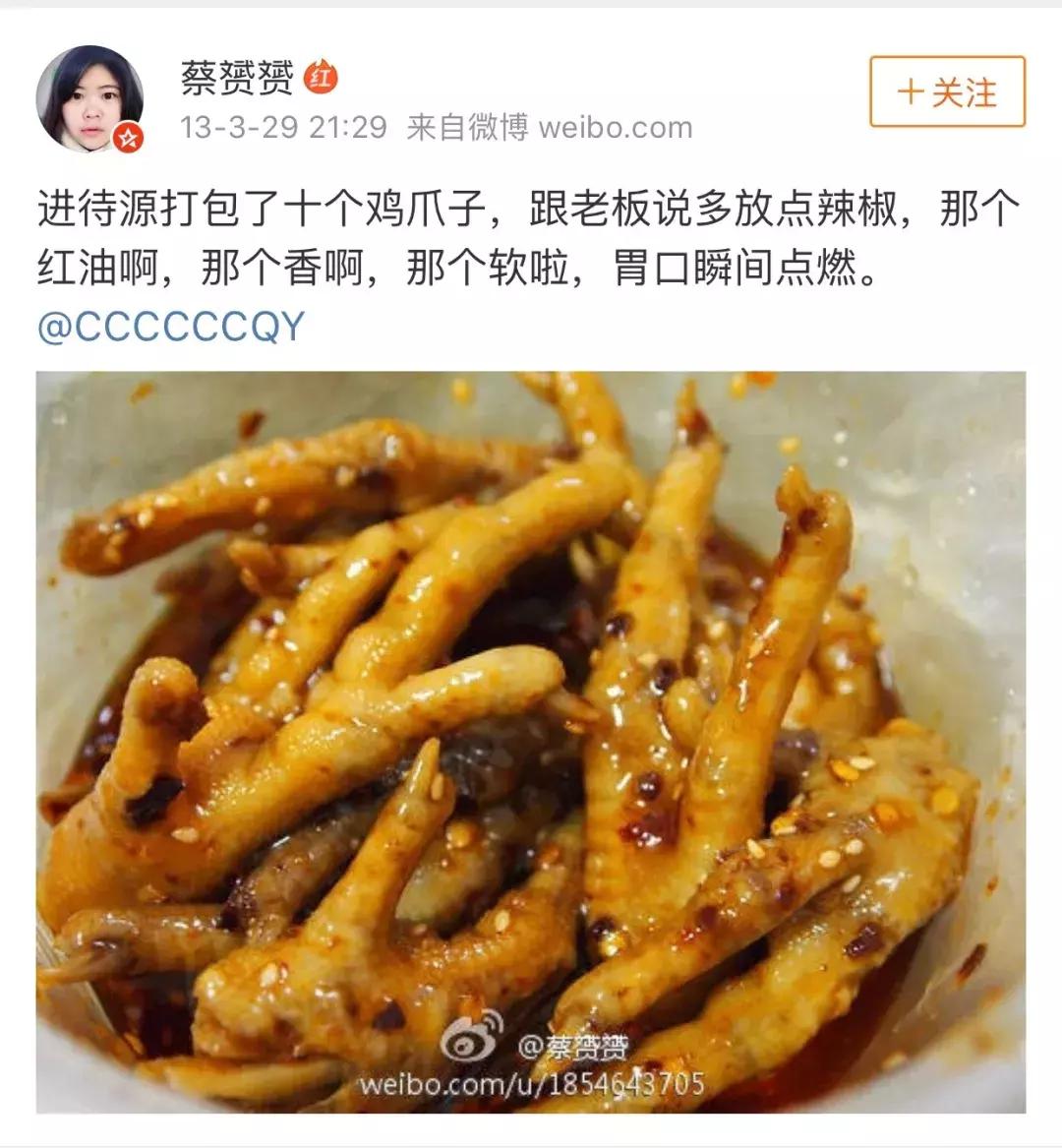1062x1148 pixels.
Task: Open the weibo.com source link
Action: click(x=618, y=126)
